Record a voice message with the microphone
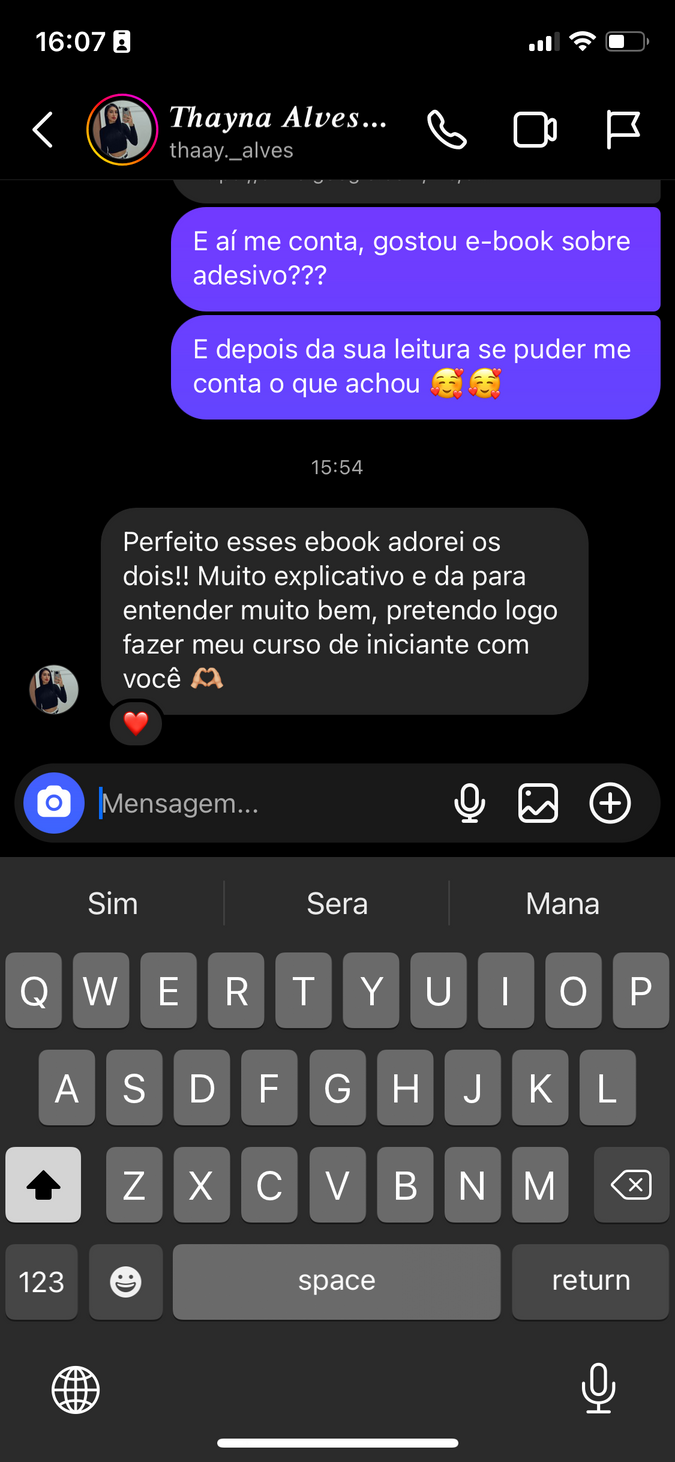Viewport: 675px width, 1462px height. coord(469,803)
